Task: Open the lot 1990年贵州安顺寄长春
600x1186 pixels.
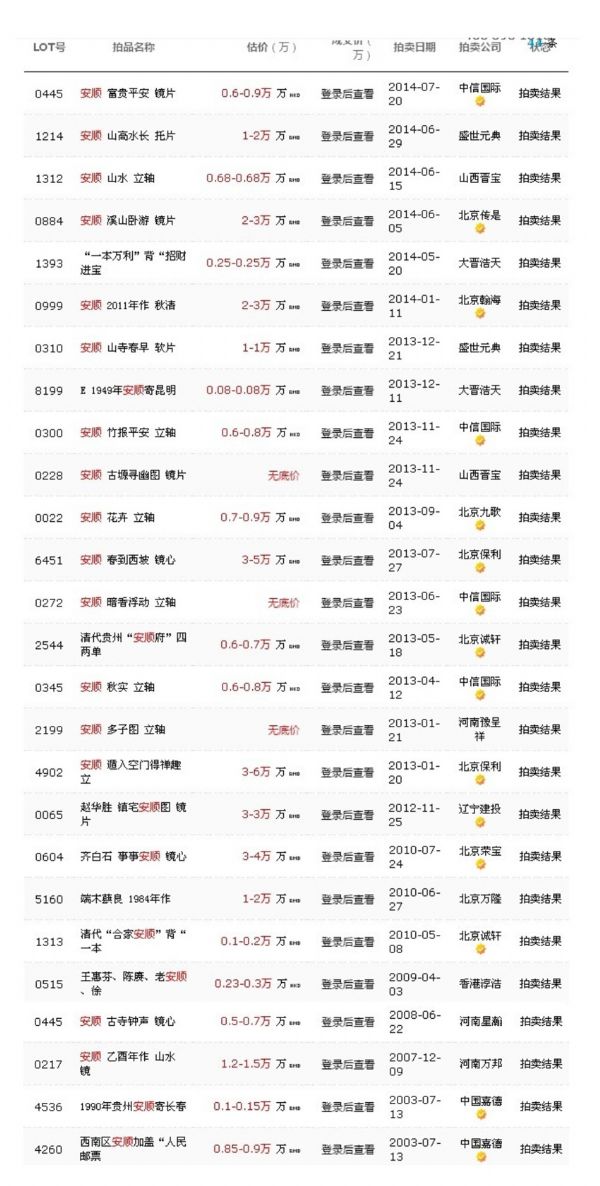Action: click(133, 1106)
